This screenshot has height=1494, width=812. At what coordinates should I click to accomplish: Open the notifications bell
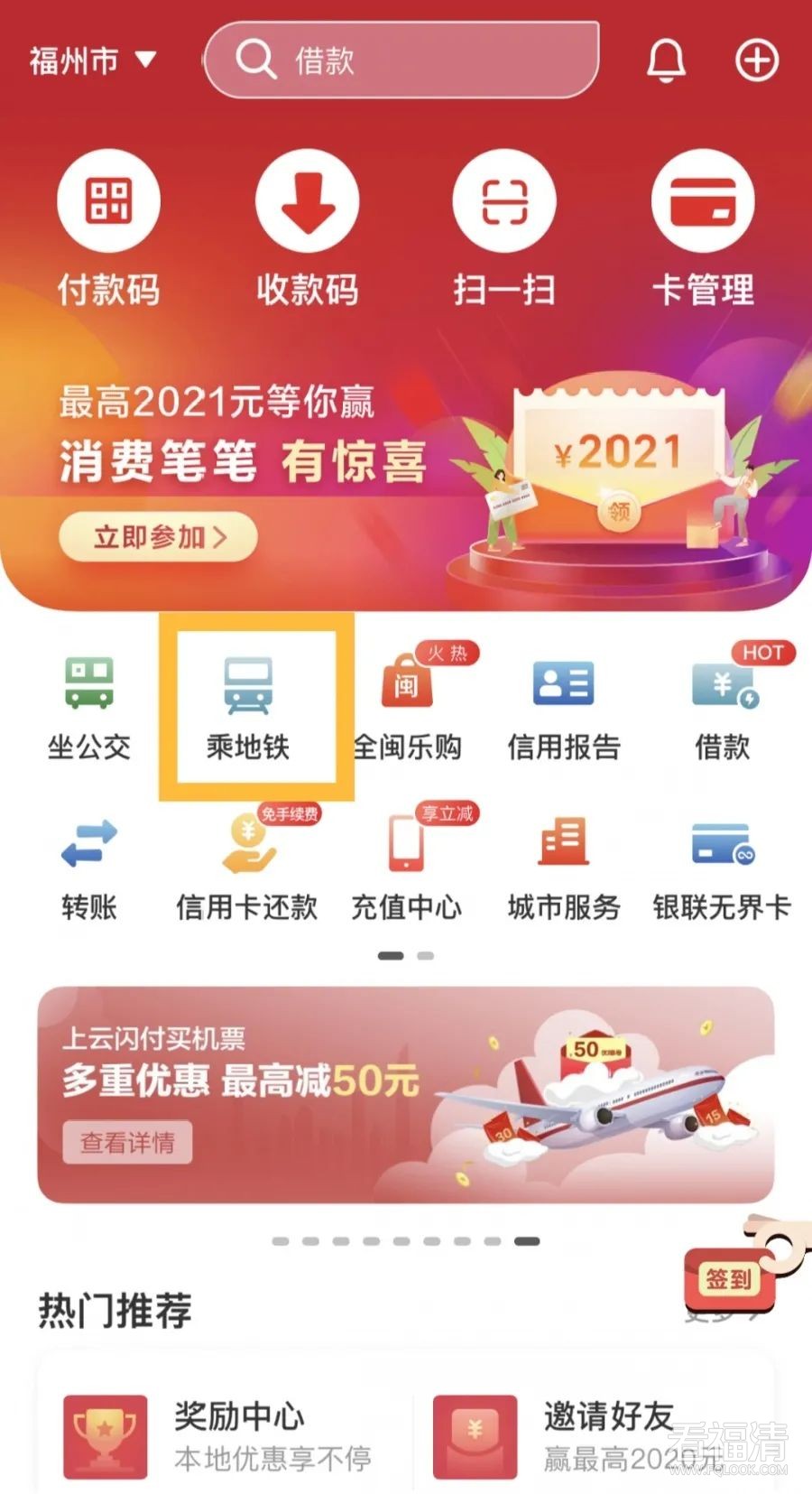(x=666, y=60)
